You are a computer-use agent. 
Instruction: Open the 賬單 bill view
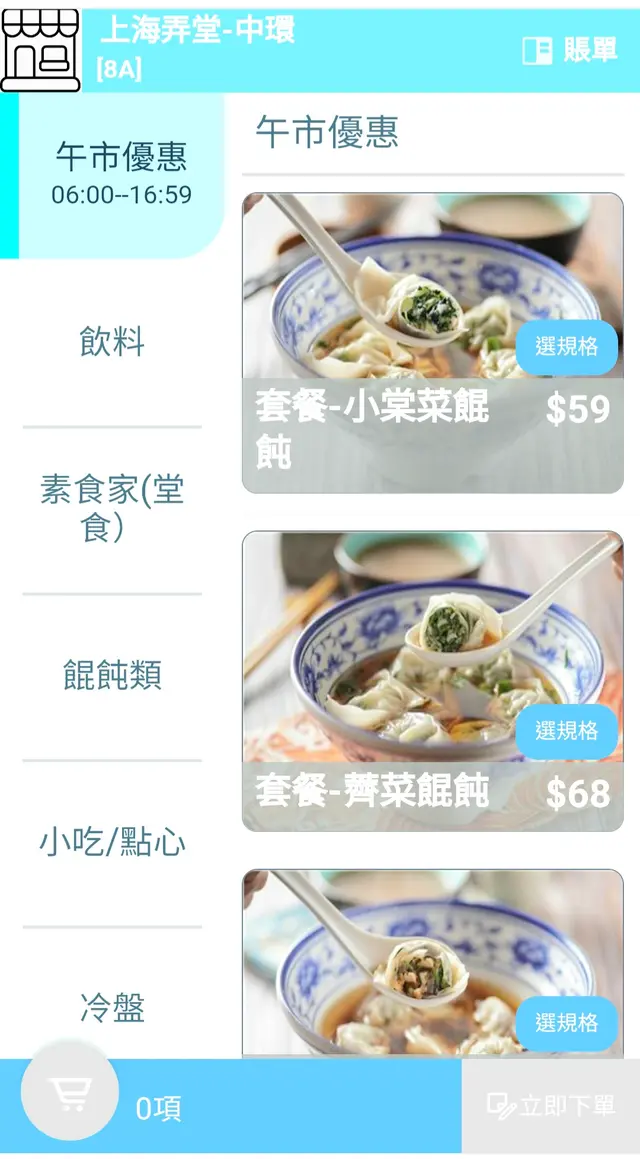[571, 50]
